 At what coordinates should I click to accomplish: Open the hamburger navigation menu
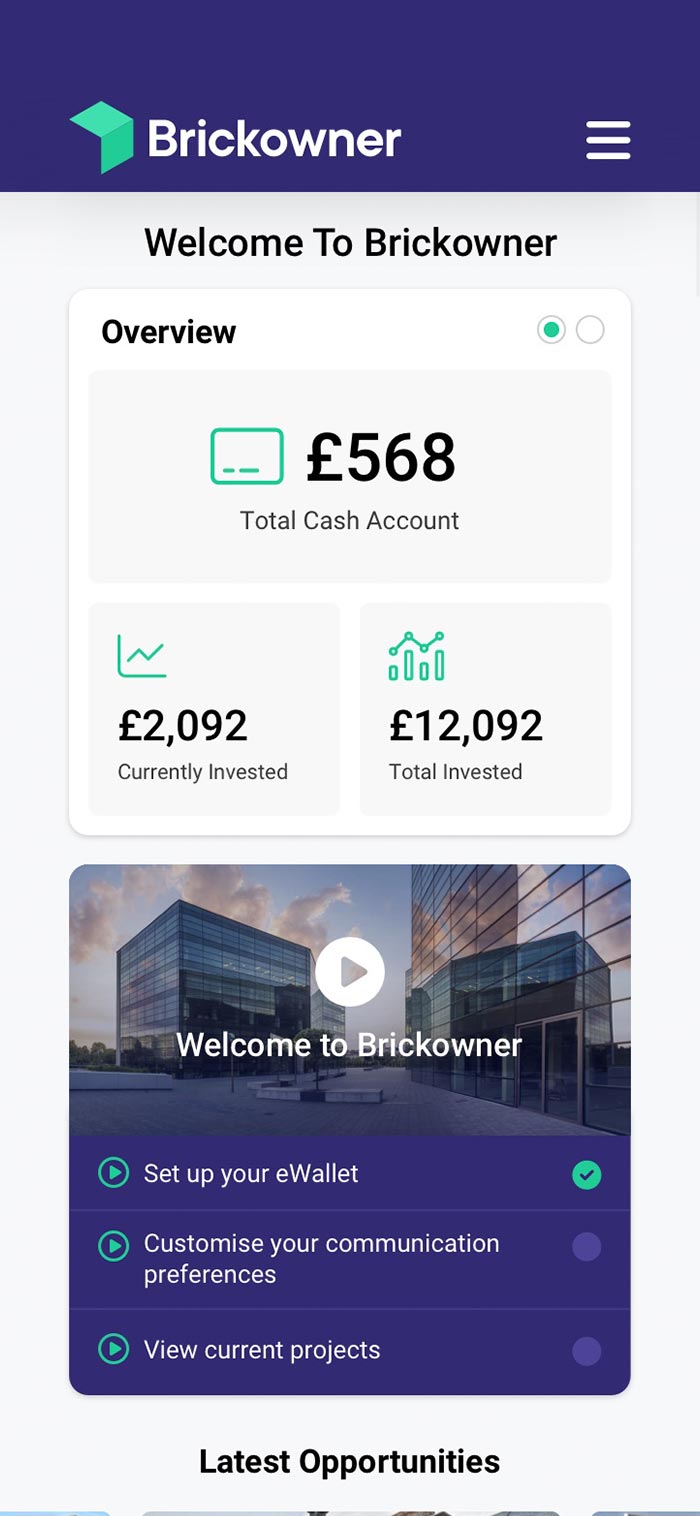[608, 140]
